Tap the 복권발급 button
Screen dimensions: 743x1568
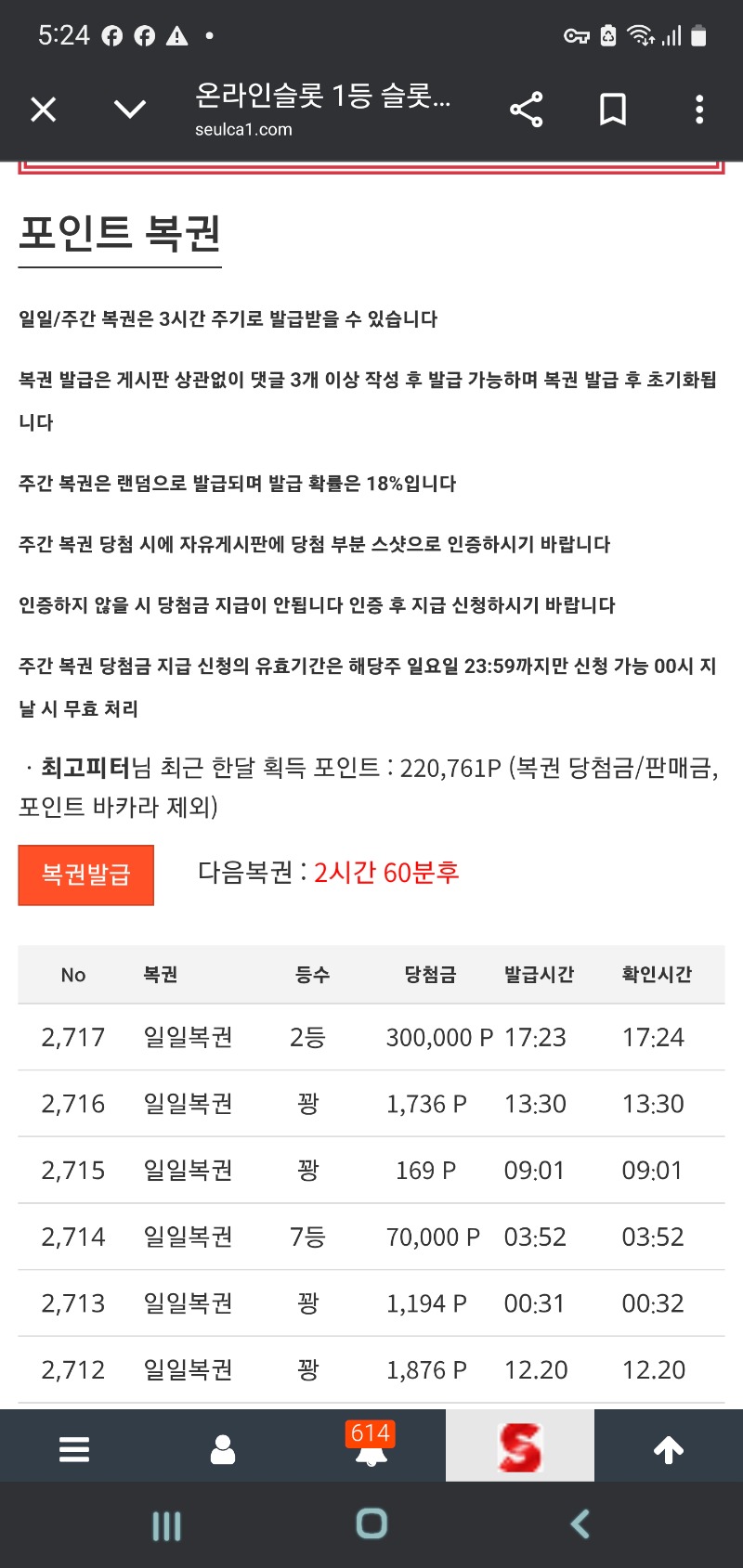tap(85, 875)
